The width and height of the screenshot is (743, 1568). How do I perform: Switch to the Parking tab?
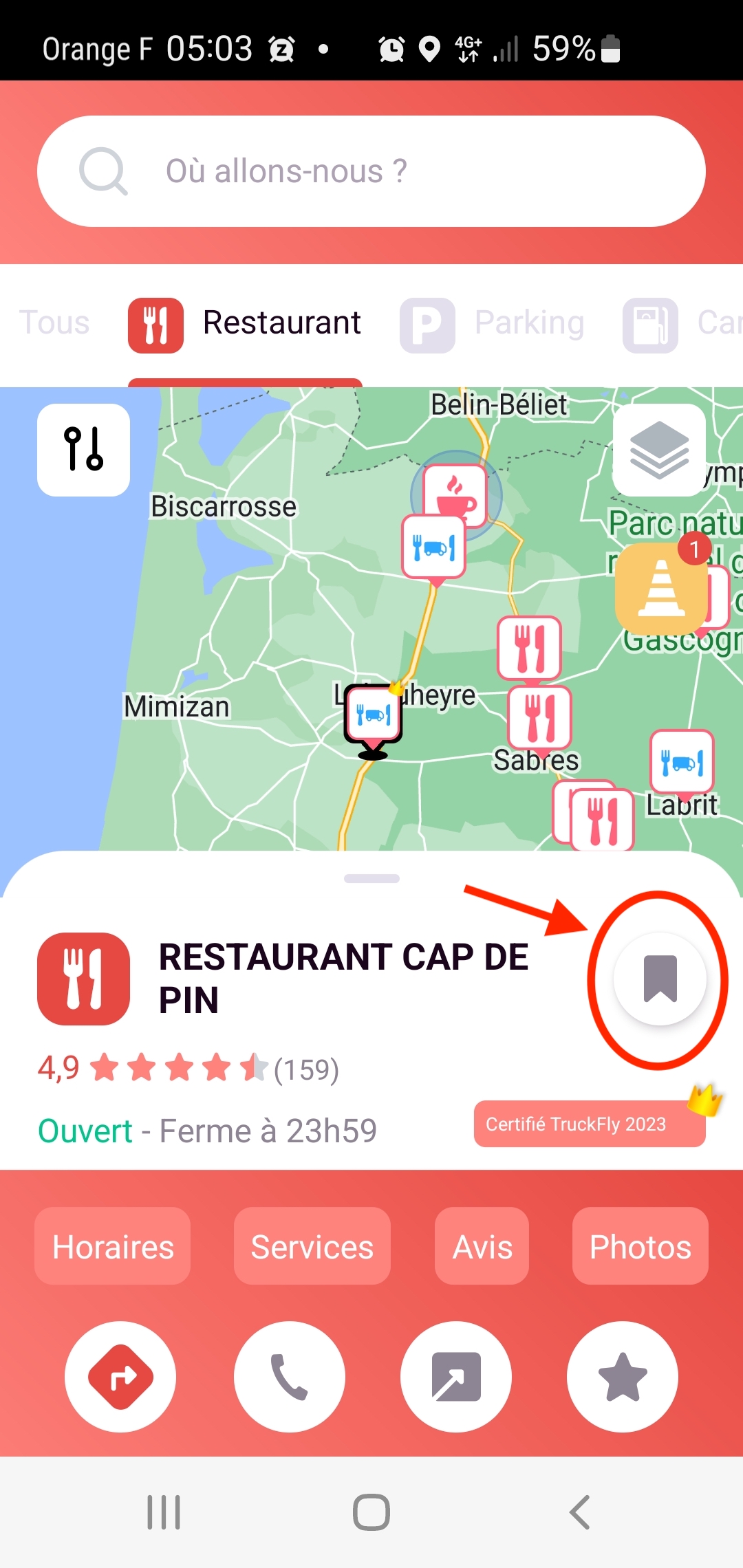pyautogui.click(x=493, y=324)
